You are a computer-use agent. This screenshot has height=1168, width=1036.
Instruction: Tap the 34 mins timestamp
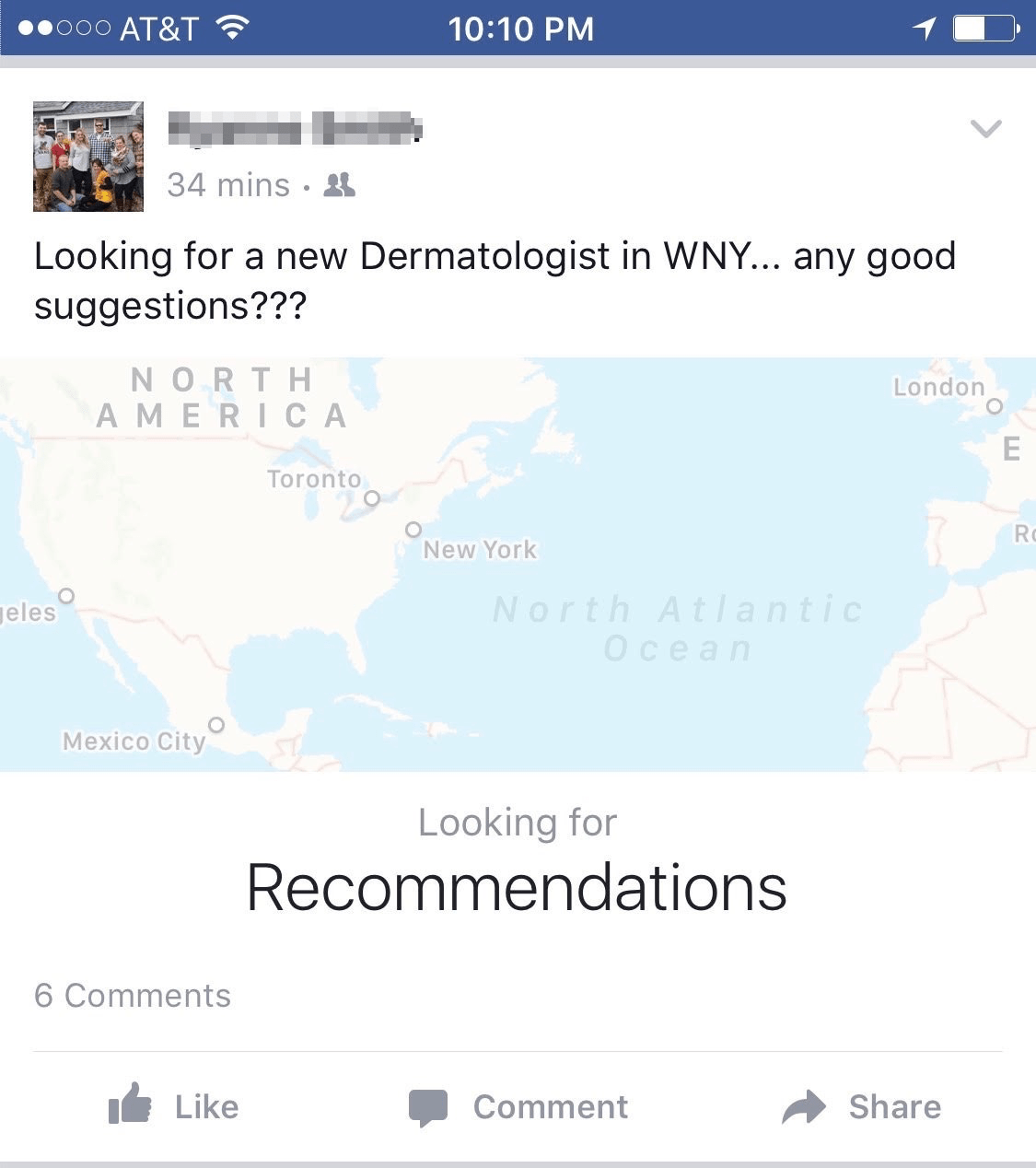tap(229, 185)
